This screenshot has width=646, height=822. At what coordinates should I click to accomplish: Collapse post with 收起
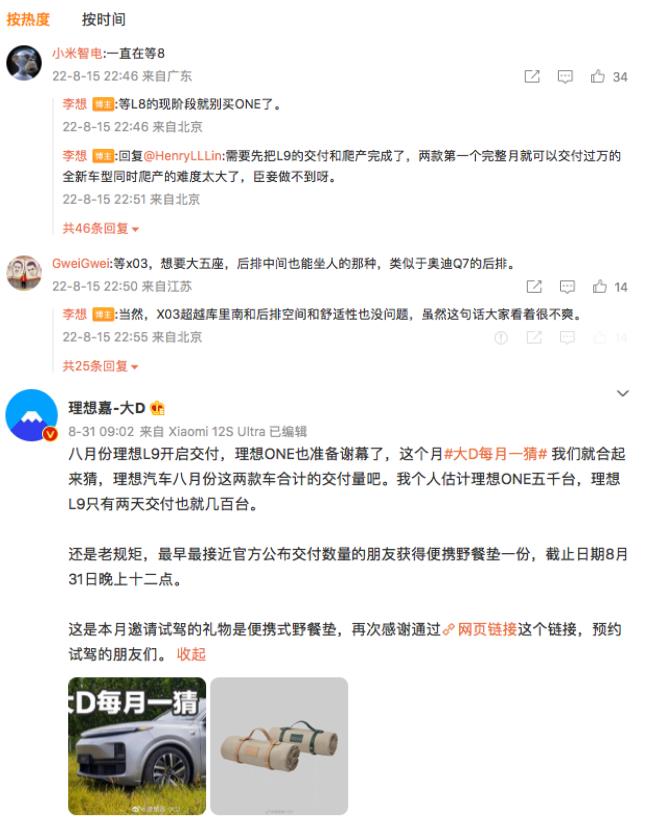[191, 654]
